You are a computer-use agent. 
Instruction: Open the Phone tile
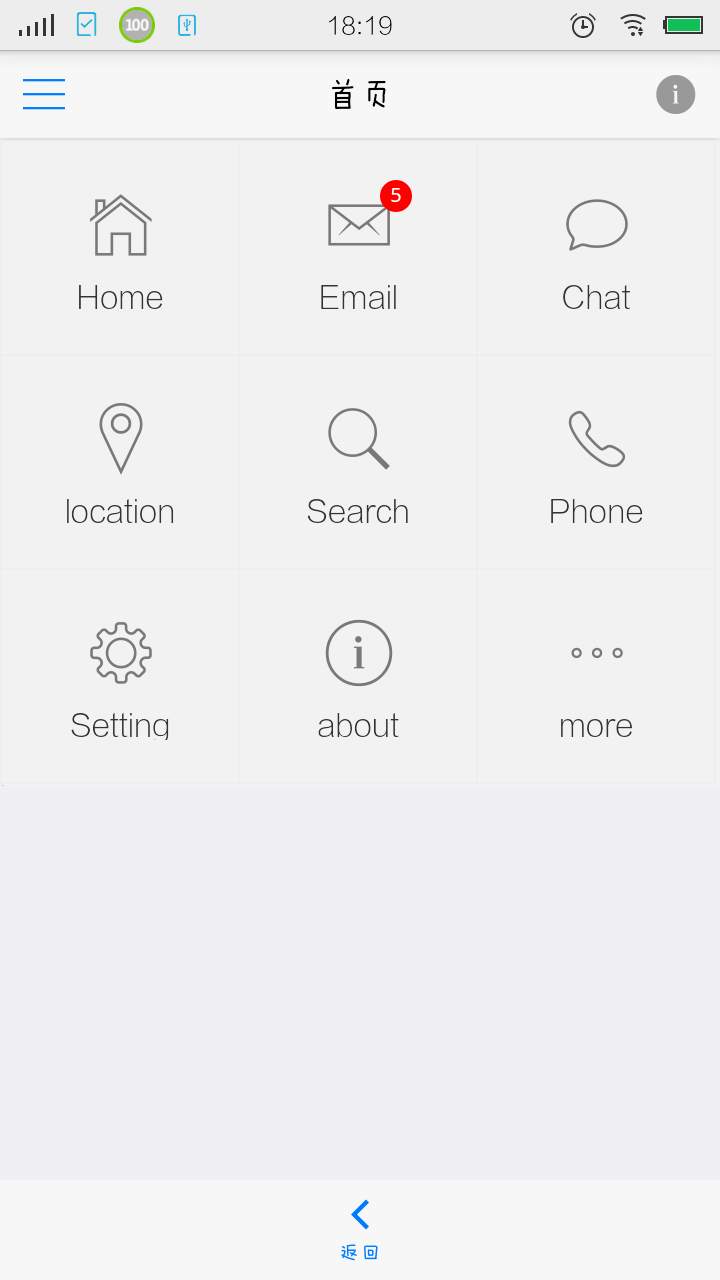[x=596, y=462]
